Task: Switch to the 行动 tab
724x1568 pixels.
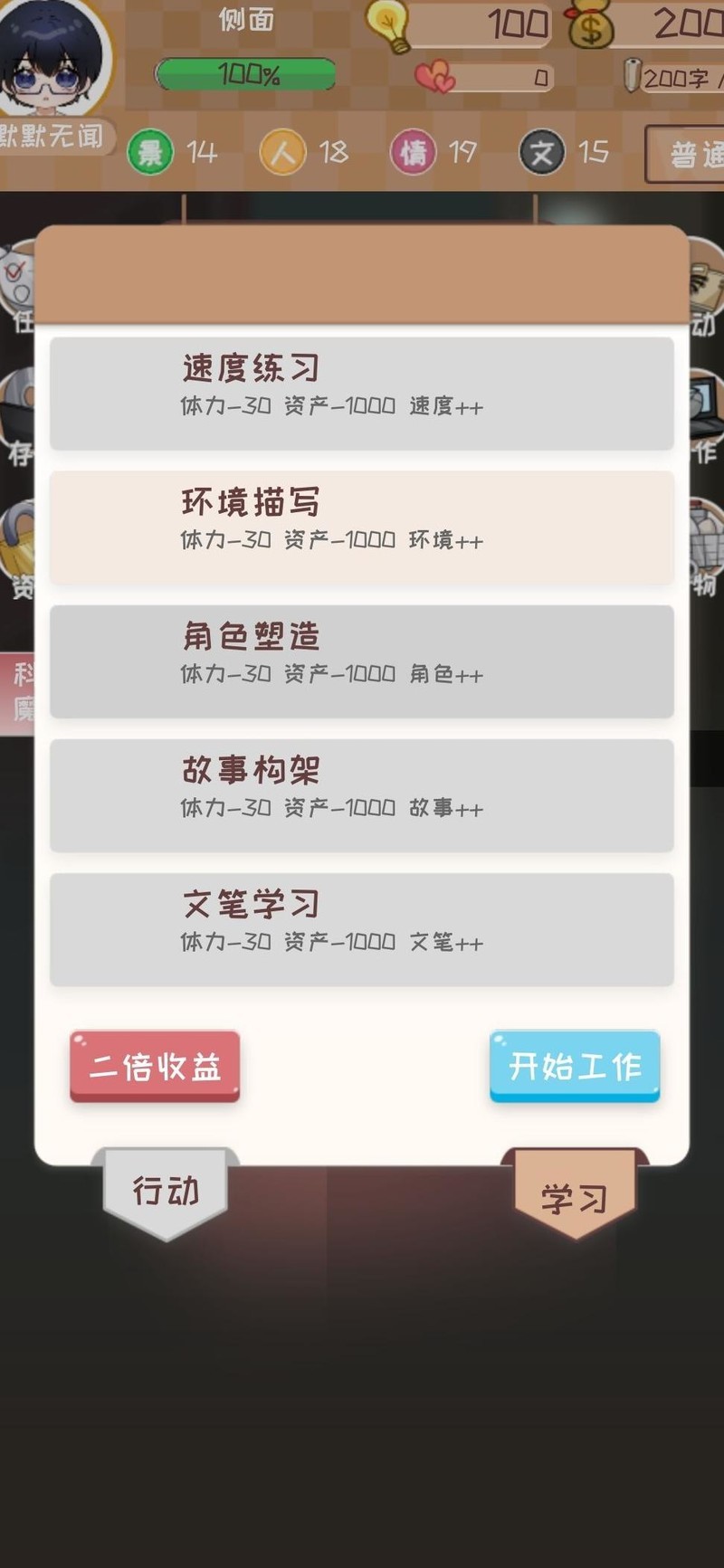Action: (166, 1192)
